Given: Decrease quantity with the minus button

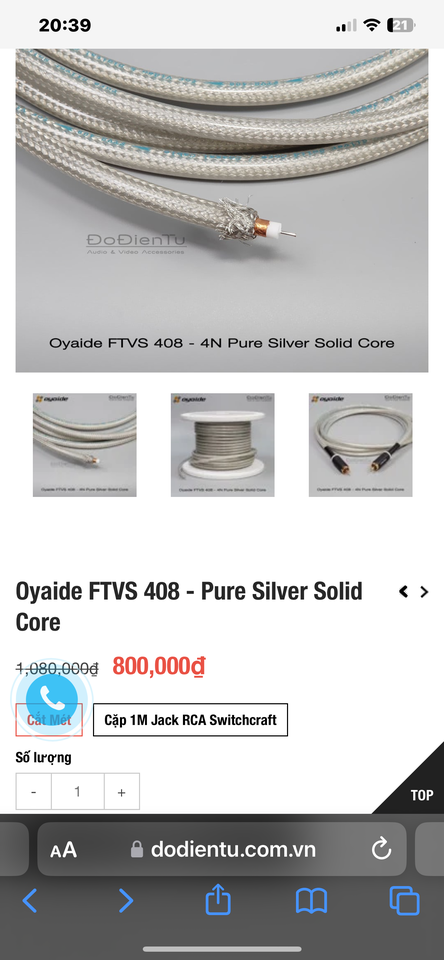Looking at the screenshot, I should tap(34, 792).
